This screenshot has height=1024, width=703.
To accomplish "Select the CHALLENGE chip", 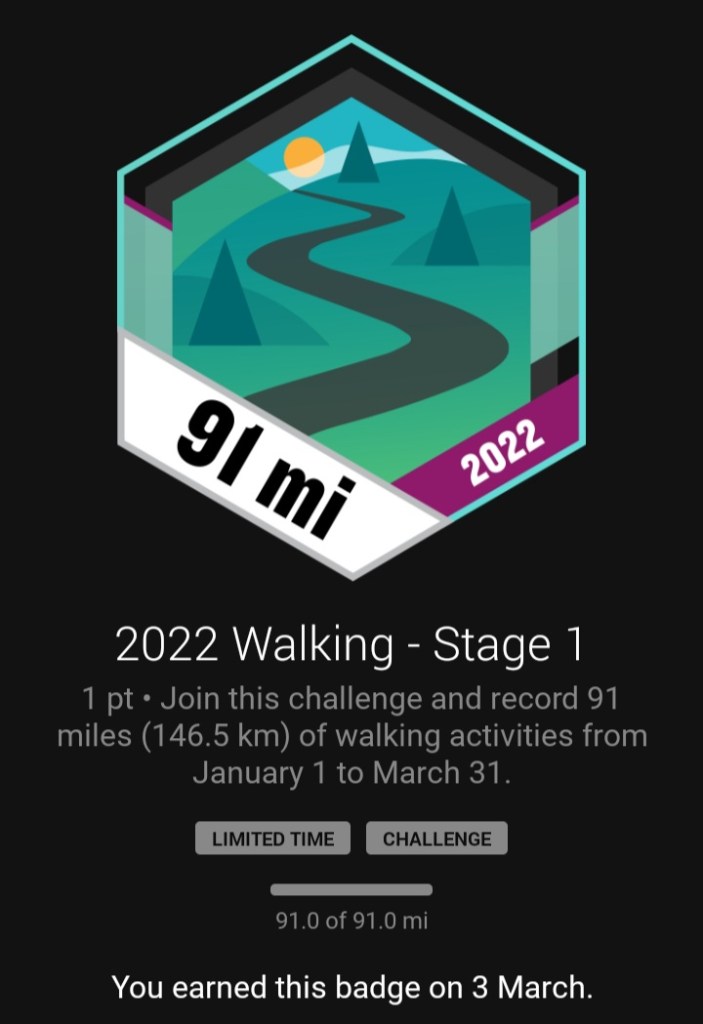I will click(437, 838).
